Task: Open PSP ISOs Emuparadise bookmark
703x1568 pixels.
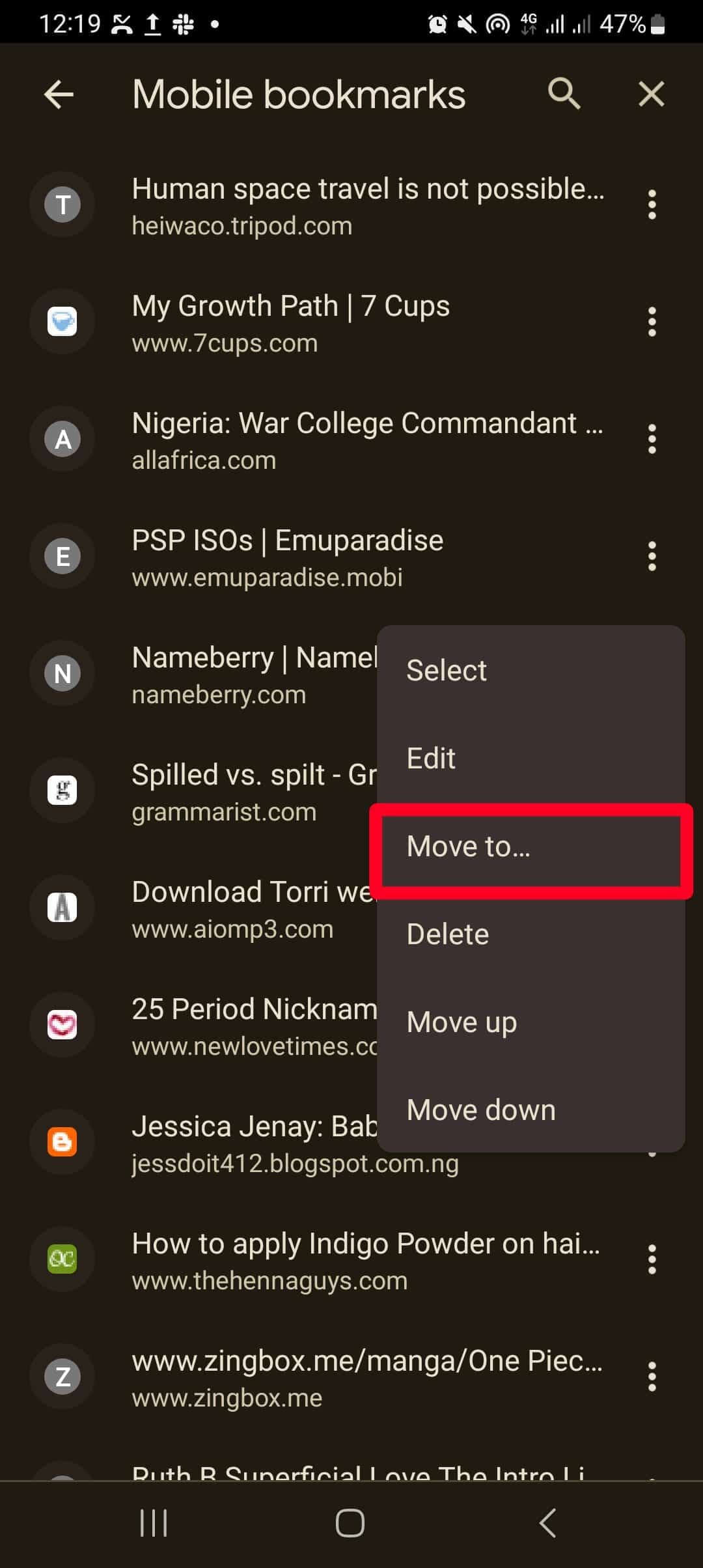Action: (x=288, y=557)
